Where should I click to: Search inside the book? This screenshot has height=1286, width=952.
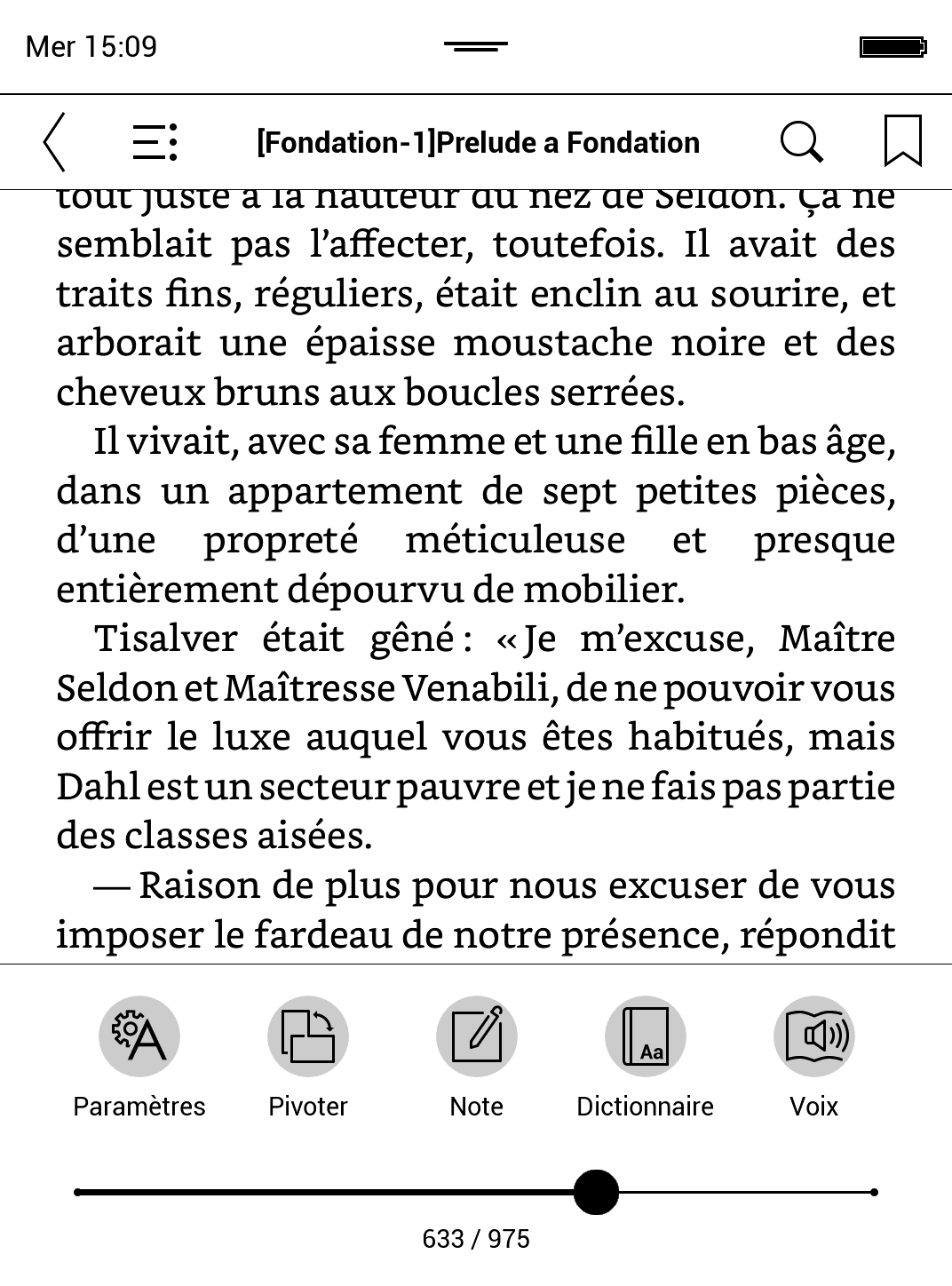click(x=801, y=142)
